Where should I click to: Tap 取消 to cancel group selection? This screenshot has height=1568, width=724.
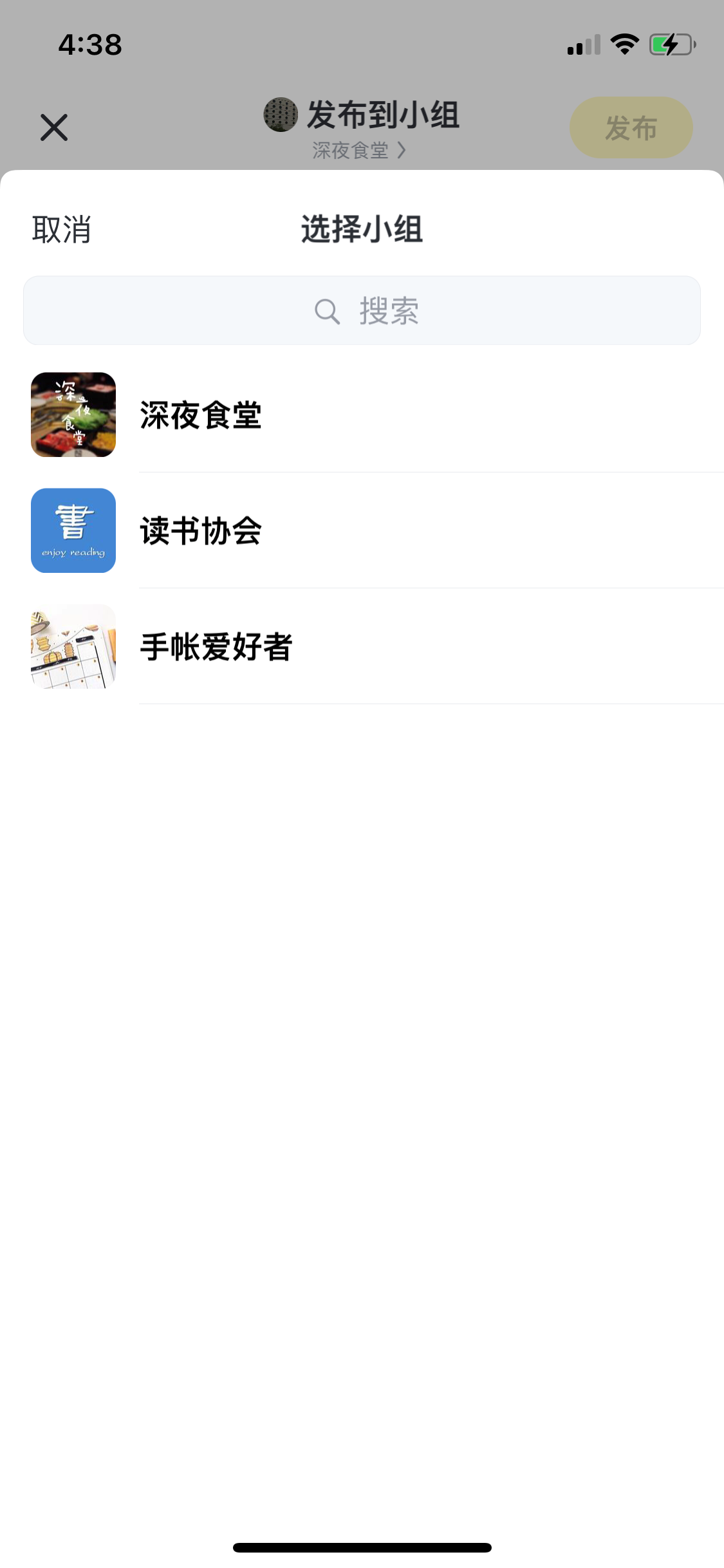pos(62,230)
